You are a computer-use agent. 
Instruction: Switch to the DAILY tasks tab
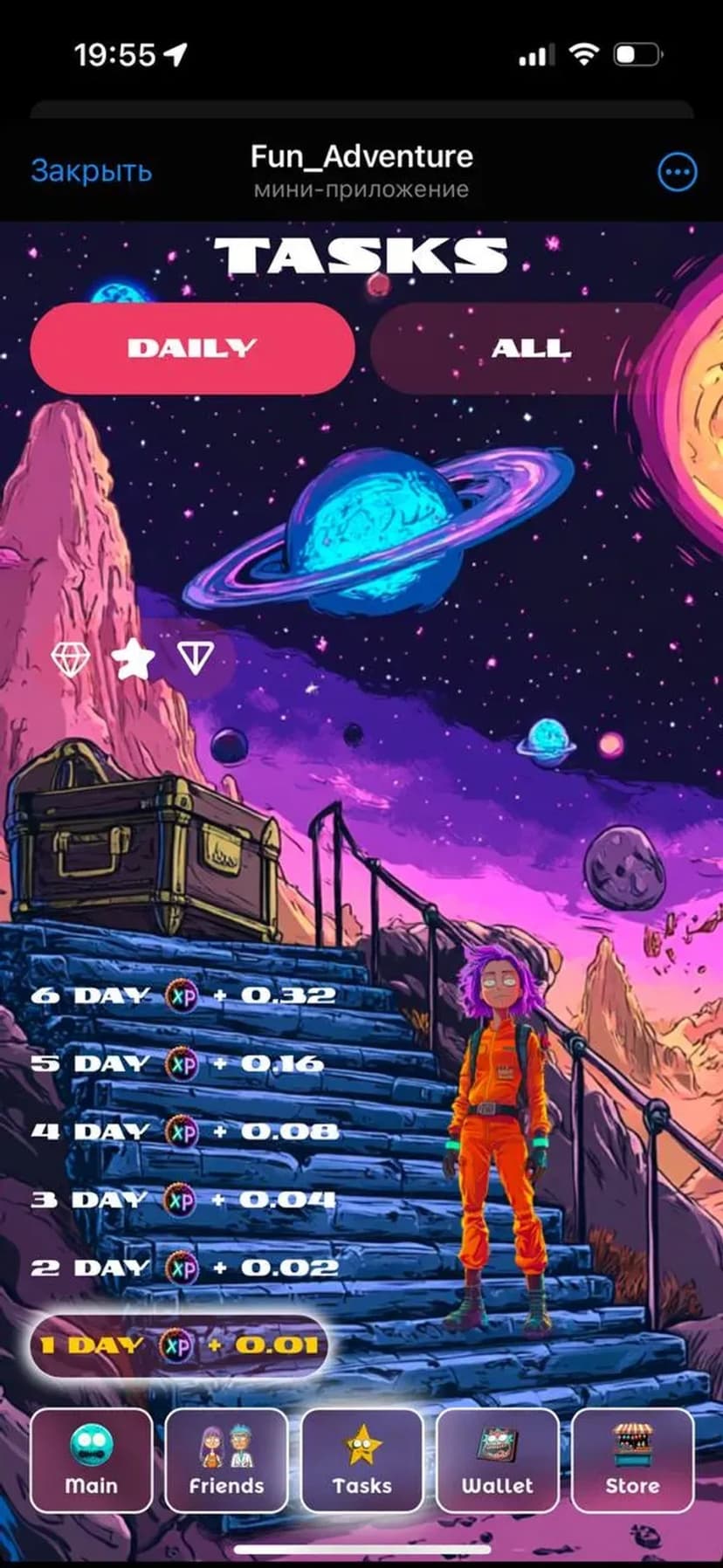(x=192, y=348)
